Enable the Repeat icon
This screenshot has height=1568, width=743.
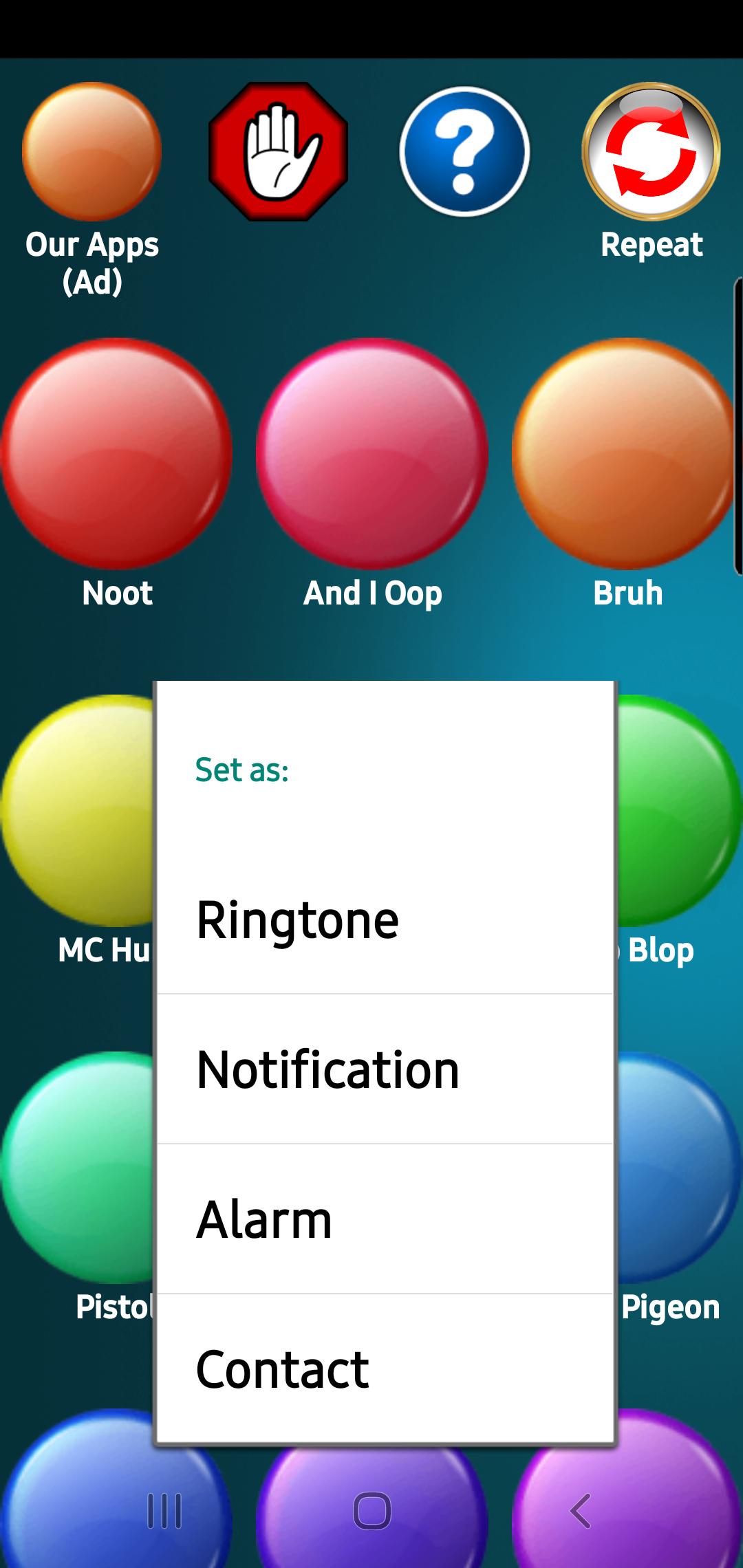pyautogui.click(x=649, y=153)
